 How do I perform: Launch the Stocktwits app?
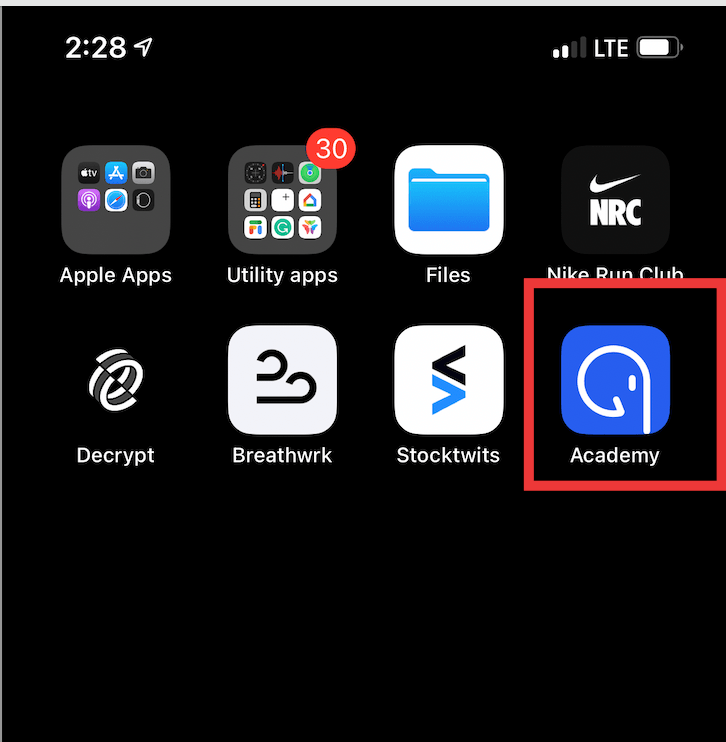coord(448,380)
